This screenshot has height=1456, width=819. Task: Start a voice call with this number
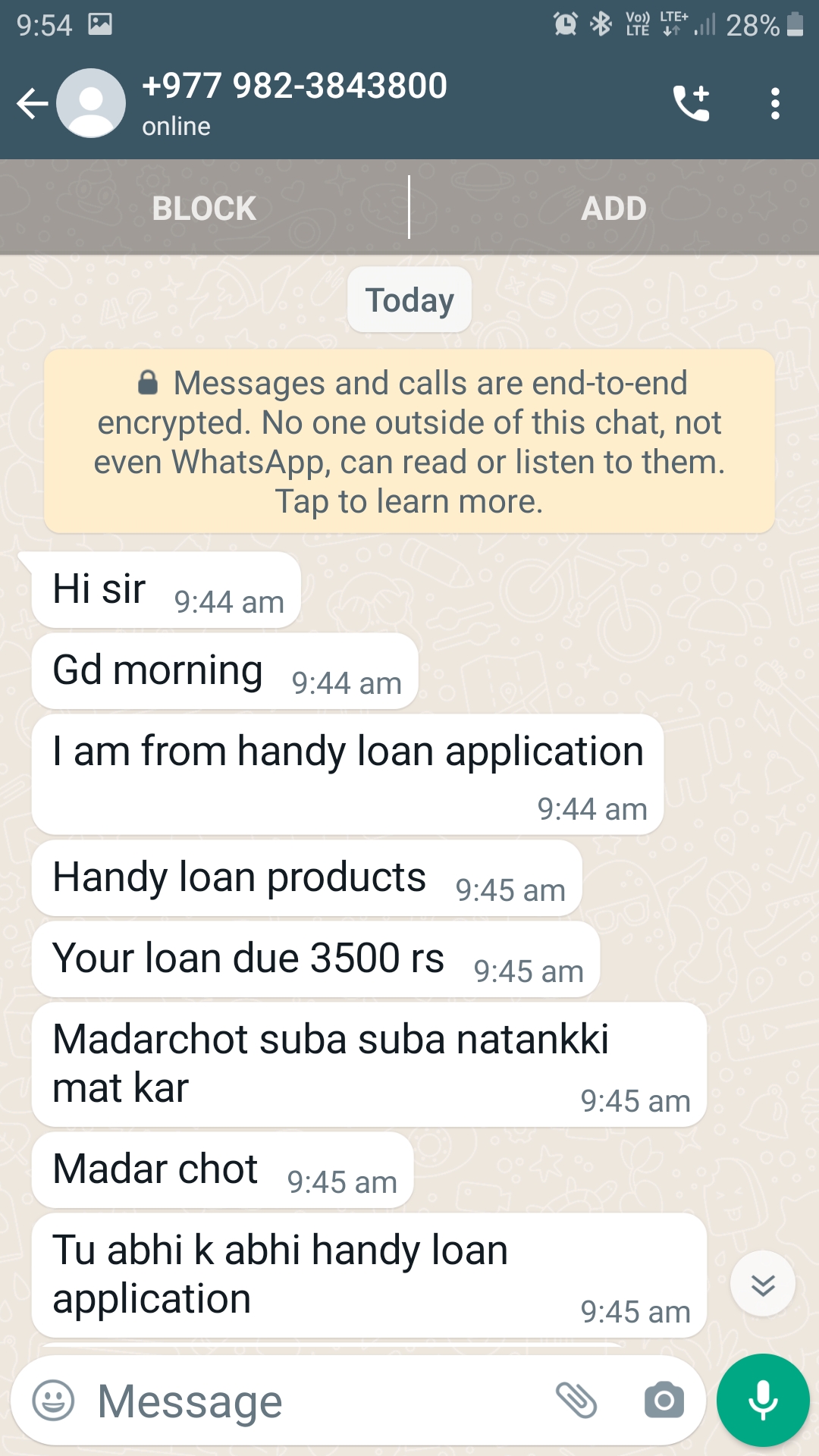point(691,103)
